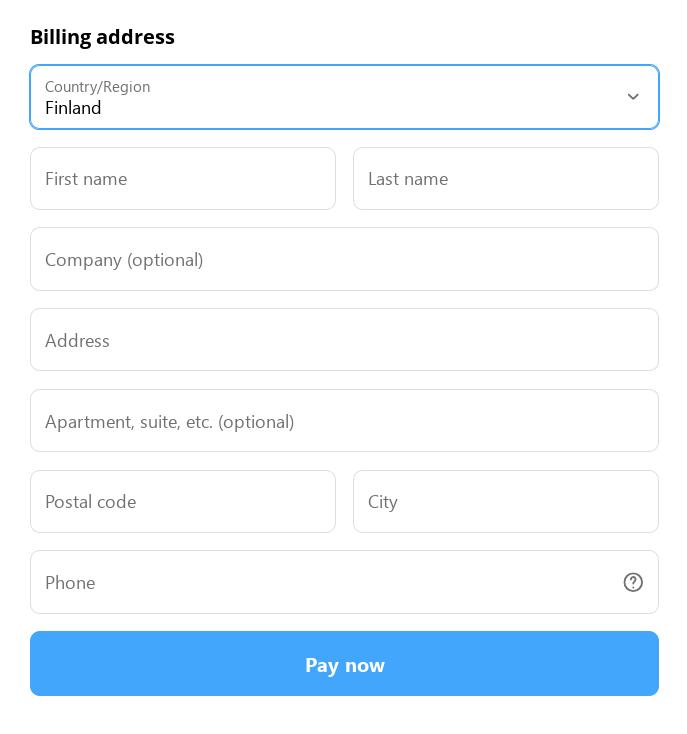
Task: Select the Postal code field
Action: (183, 502)
